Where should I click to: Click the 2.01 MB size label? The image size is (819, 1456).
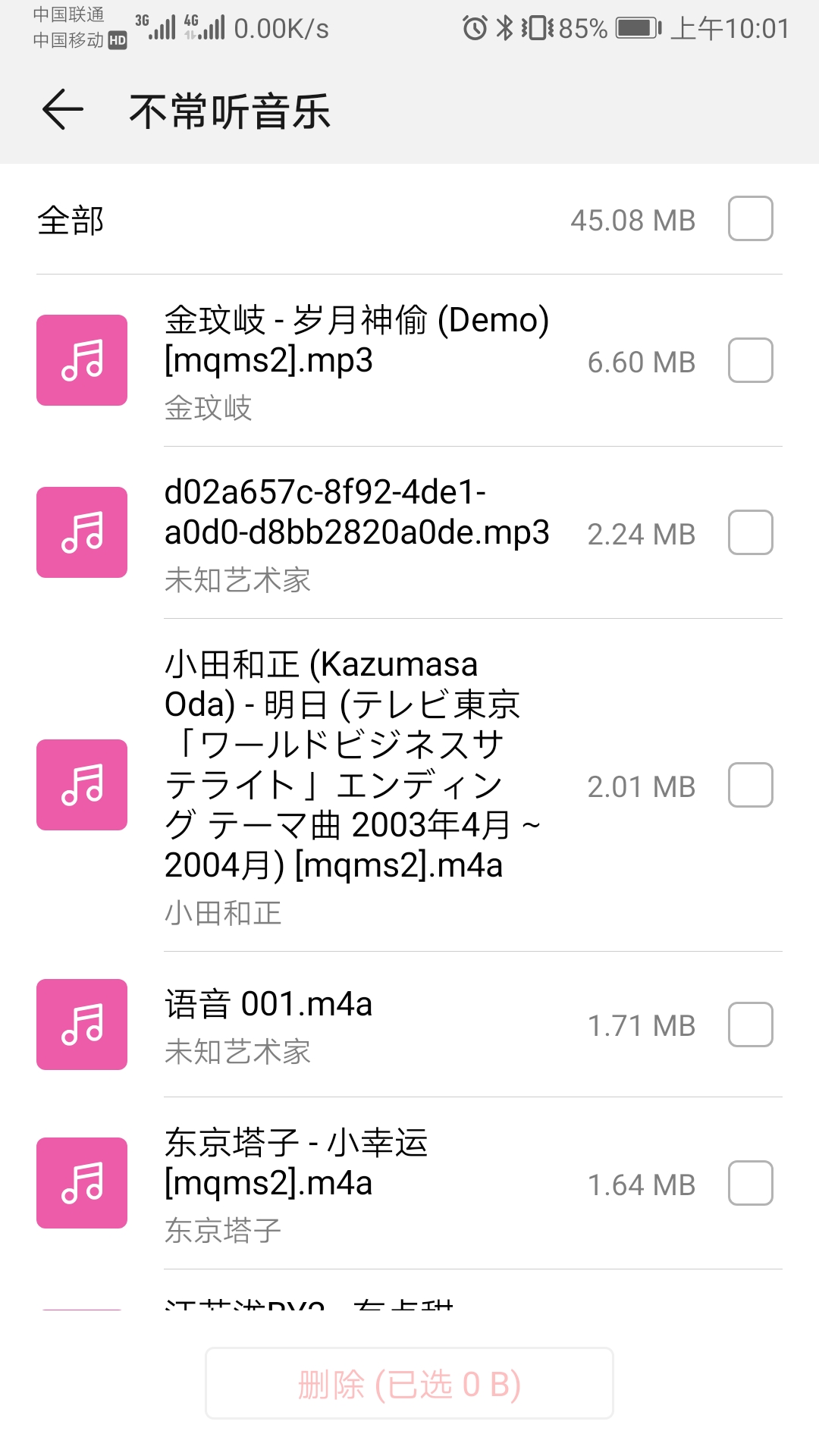click(x=641, y=786)
